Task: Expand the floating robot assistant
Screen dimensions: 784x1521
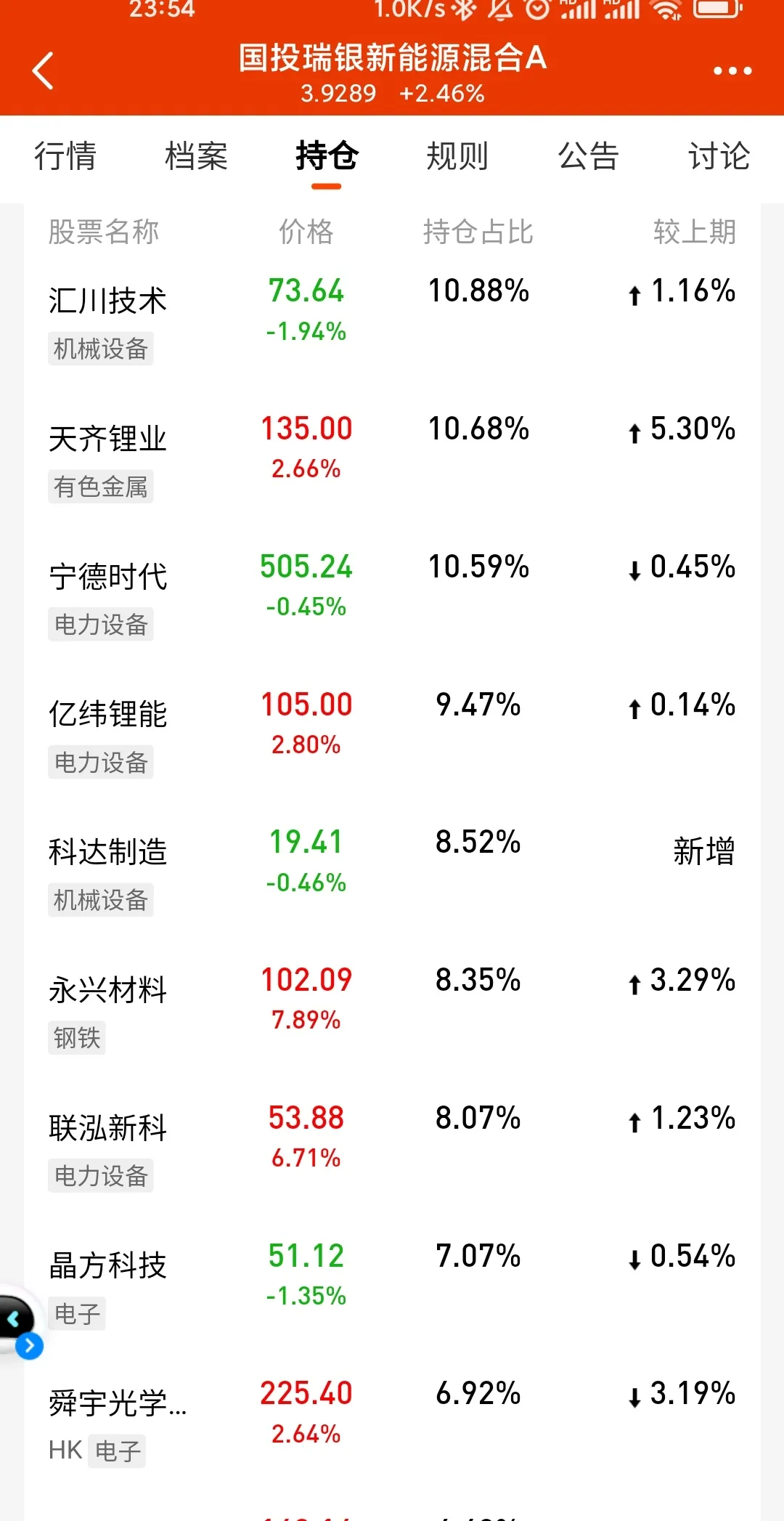Action: 17,1322
